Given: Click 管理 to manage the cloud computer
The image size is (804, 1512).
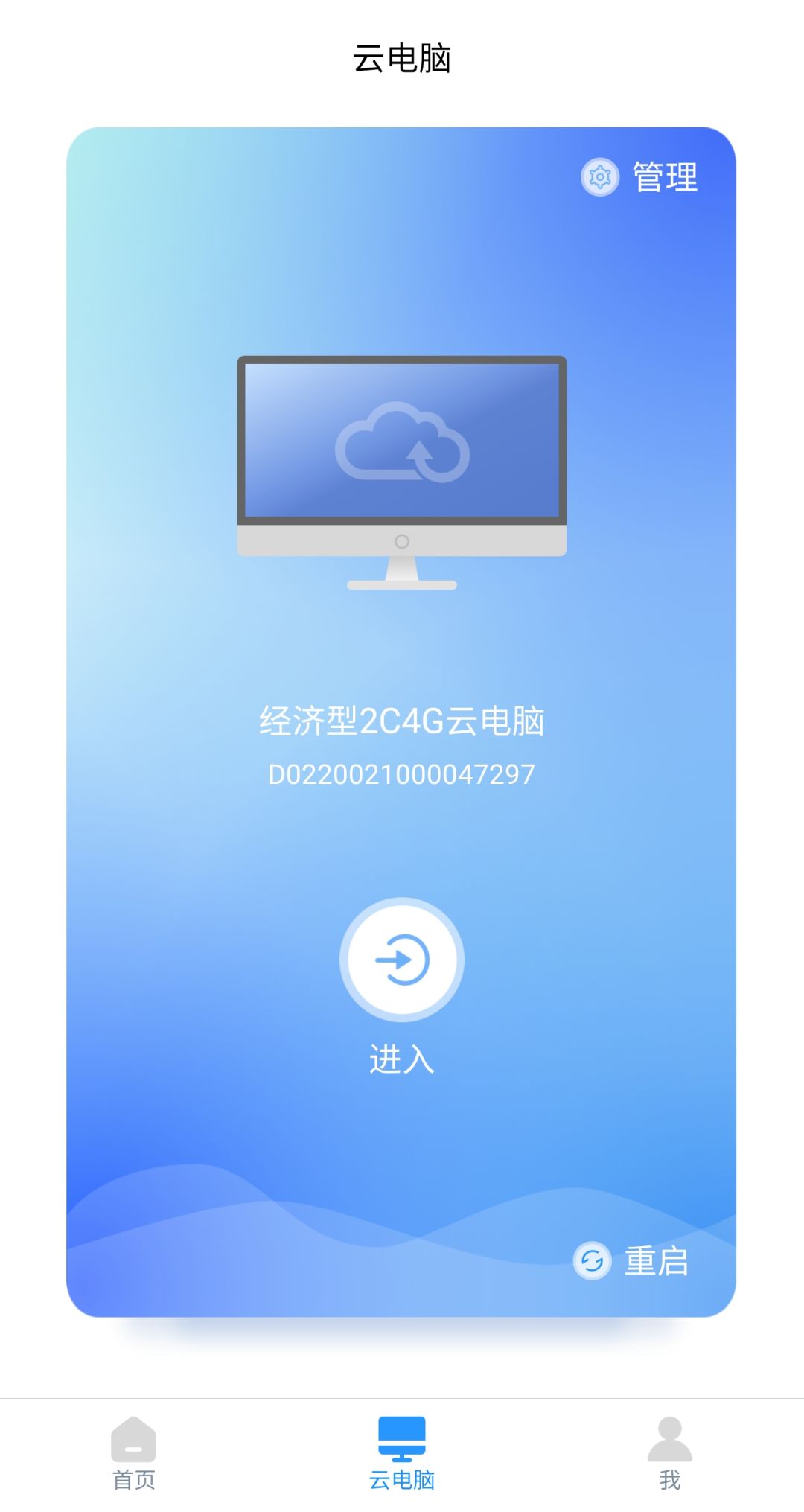Looking at the screenshot, I should point(663,176).
